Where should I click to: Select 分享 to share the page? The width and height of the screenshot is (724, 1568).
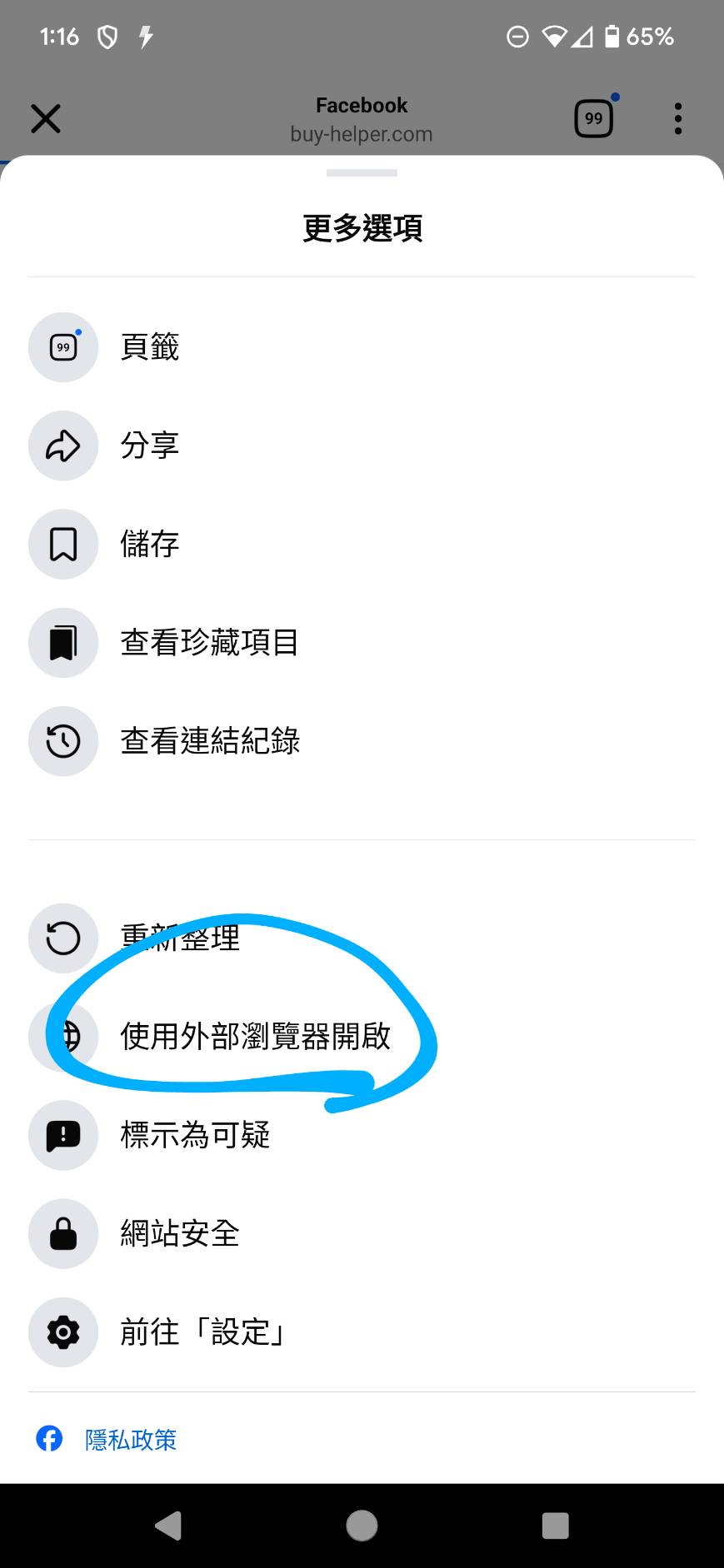point(362,446)
